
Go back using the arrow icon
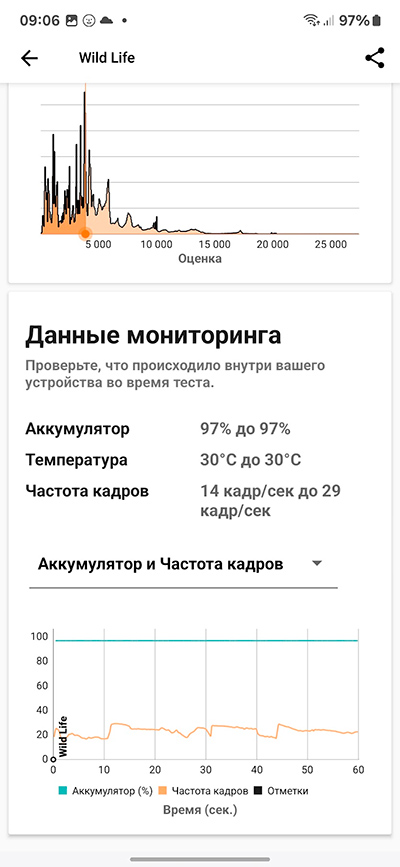click(29, 58)
